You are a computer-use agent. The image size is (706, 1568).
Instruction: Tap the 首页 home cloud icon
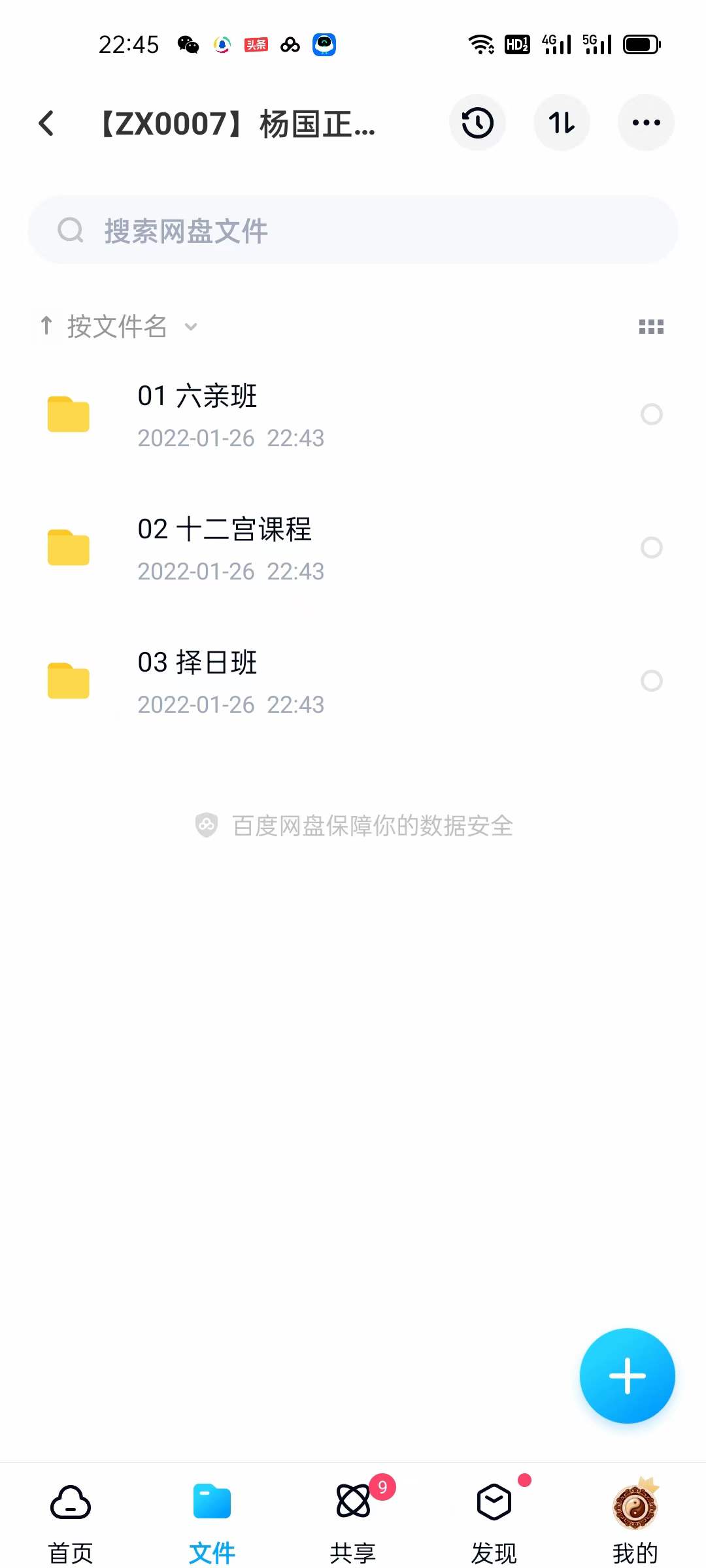[x=69, y=1501]
